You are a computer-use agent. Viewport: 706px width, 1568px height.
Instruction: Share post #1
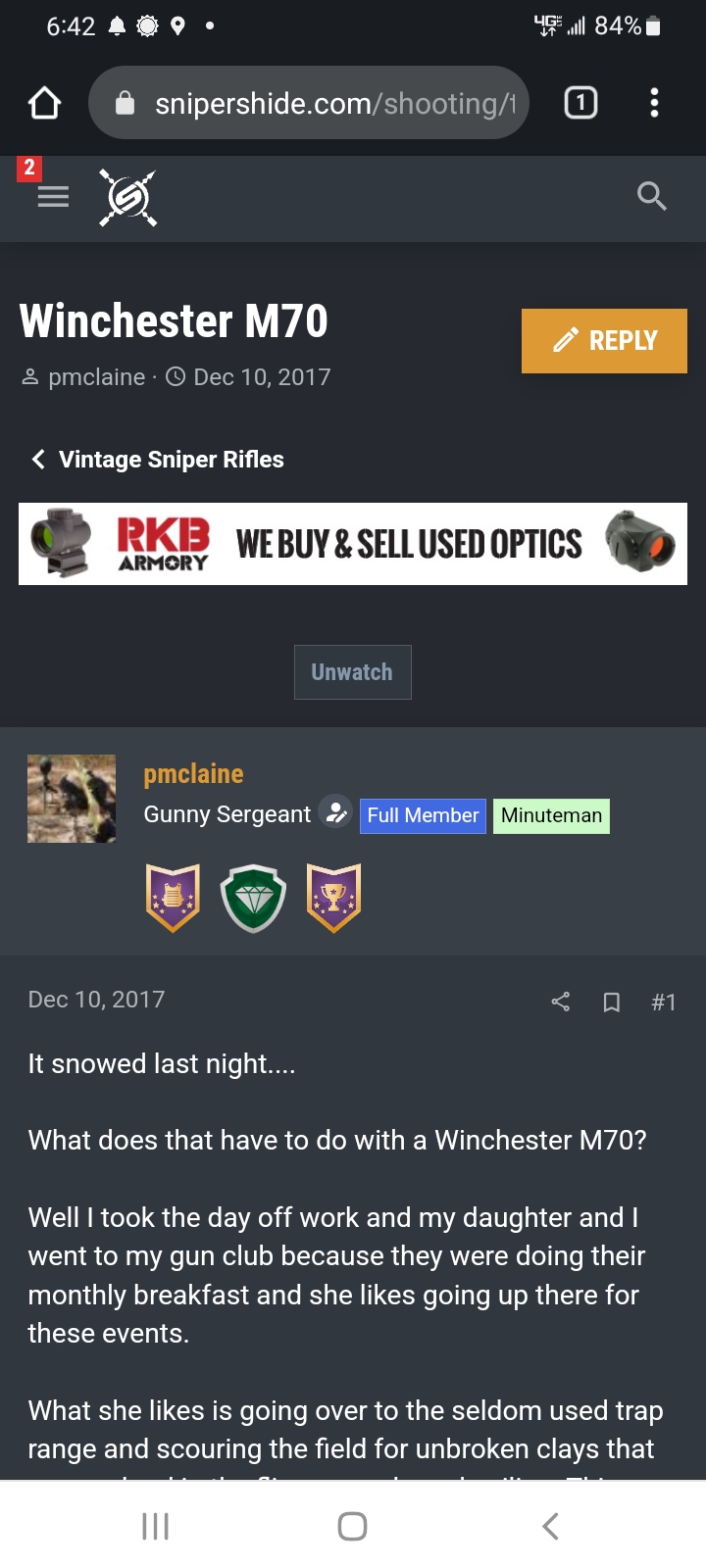point(561,1002)
